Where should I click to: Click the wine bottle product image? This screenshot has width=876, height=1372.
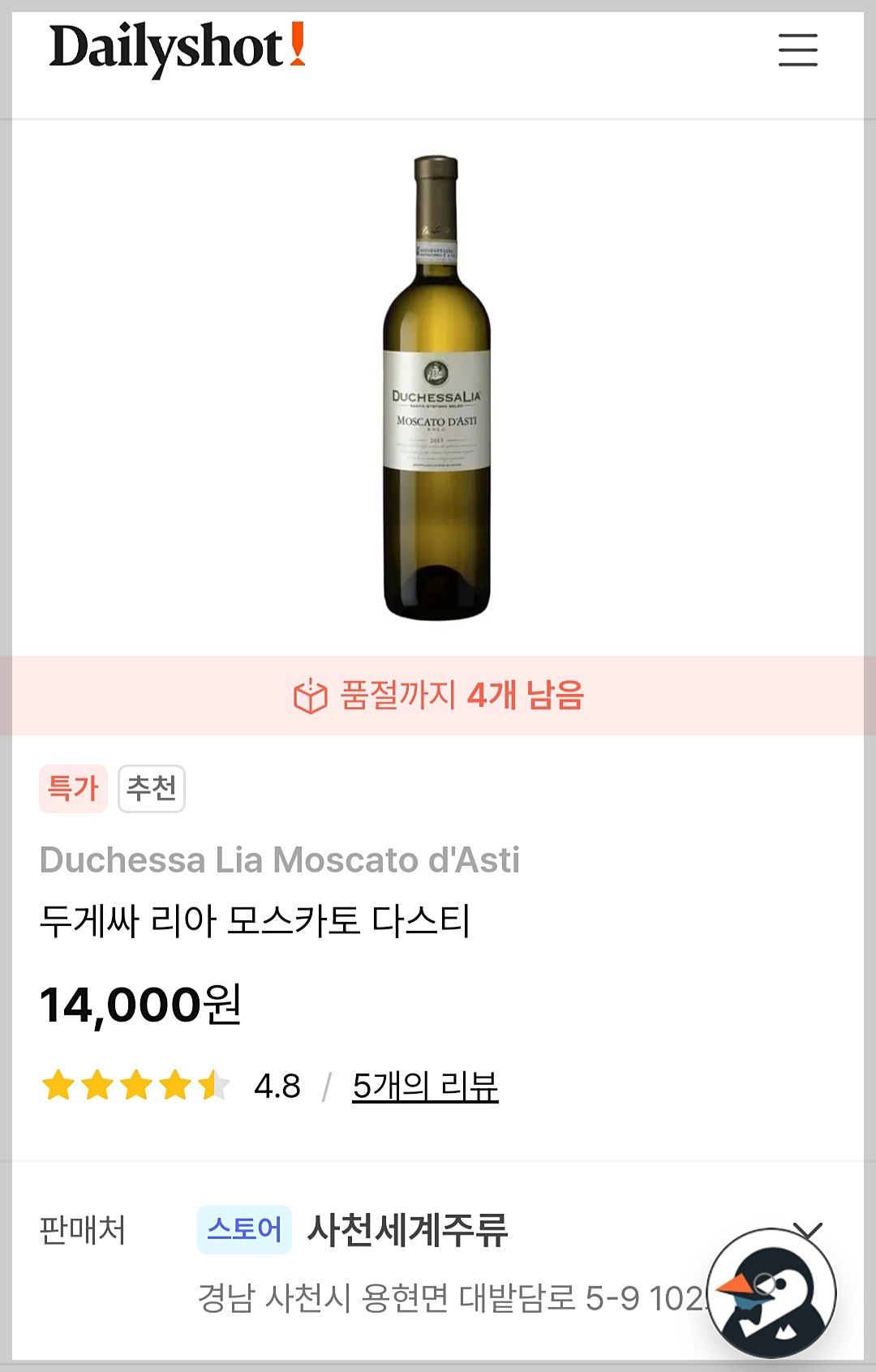438,381
